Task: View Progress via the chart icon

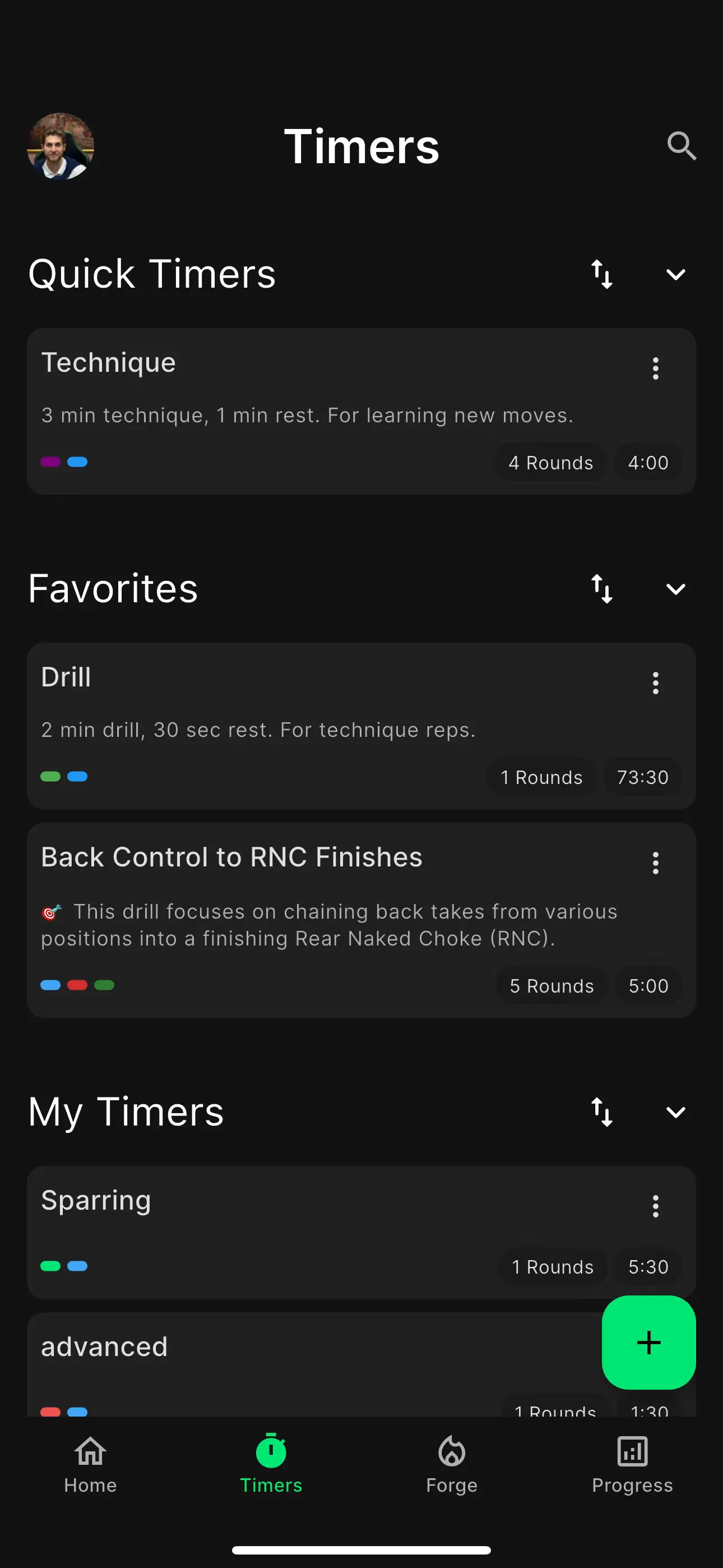Action: [x=632, y=1464]
